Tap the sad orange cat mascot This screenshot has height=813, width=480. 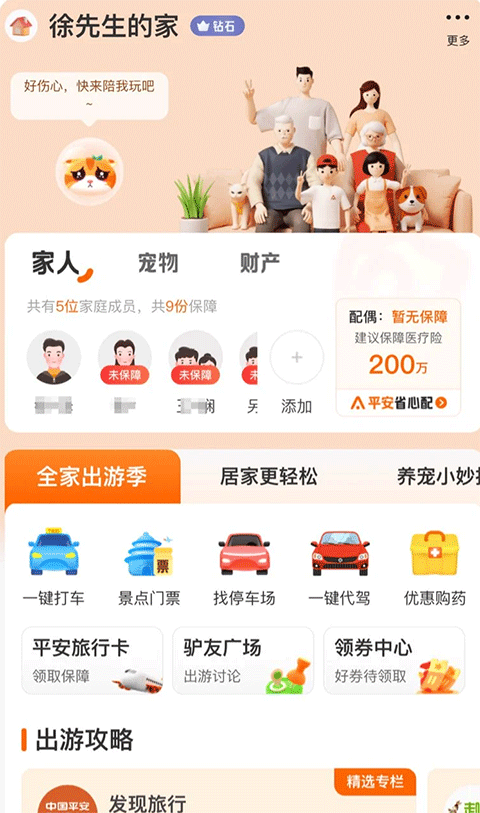click(x=89, y=172)
